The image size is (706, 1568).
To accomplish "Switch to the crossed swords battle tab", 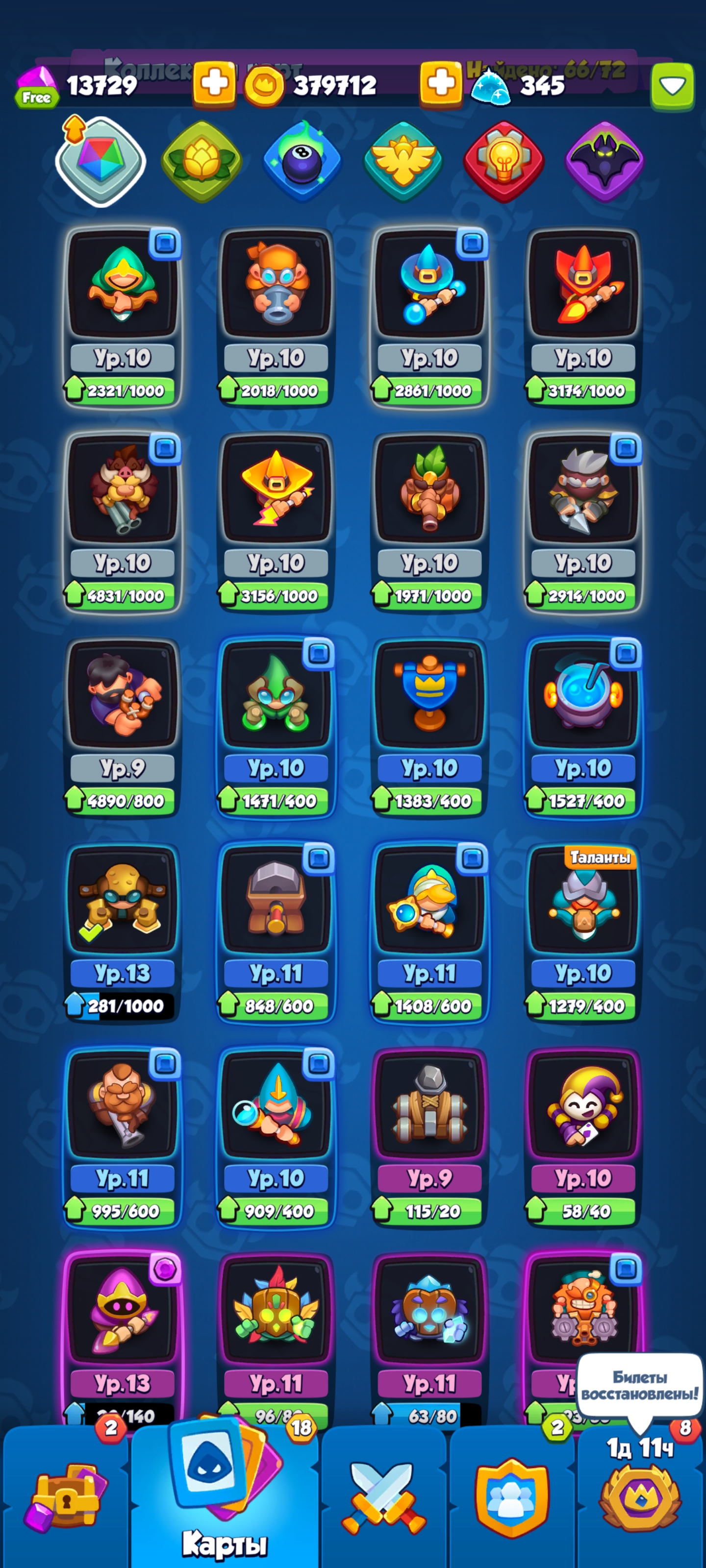I will 384,1497.
